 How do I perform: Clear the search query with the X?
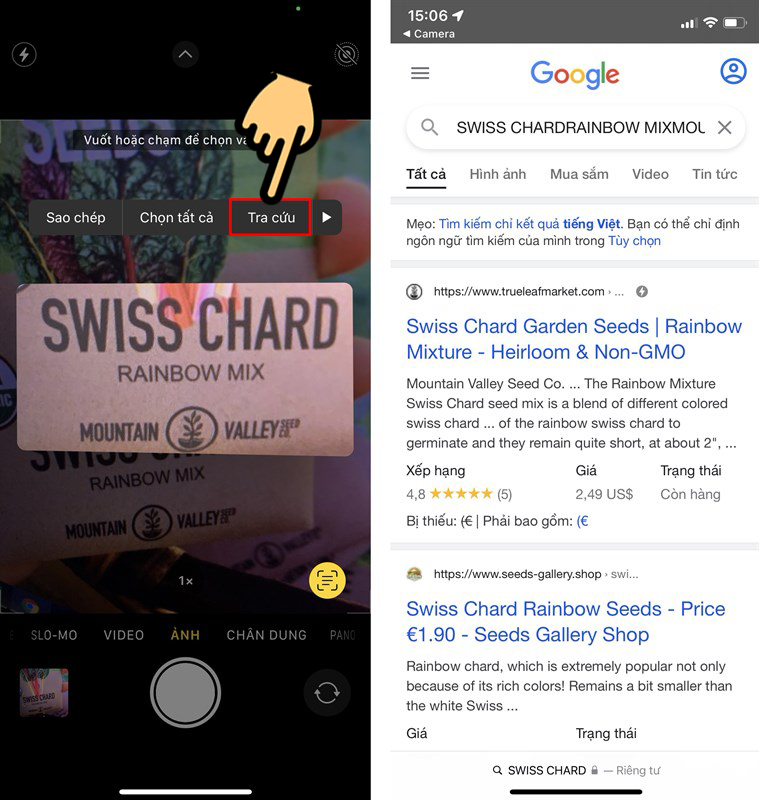725,127
